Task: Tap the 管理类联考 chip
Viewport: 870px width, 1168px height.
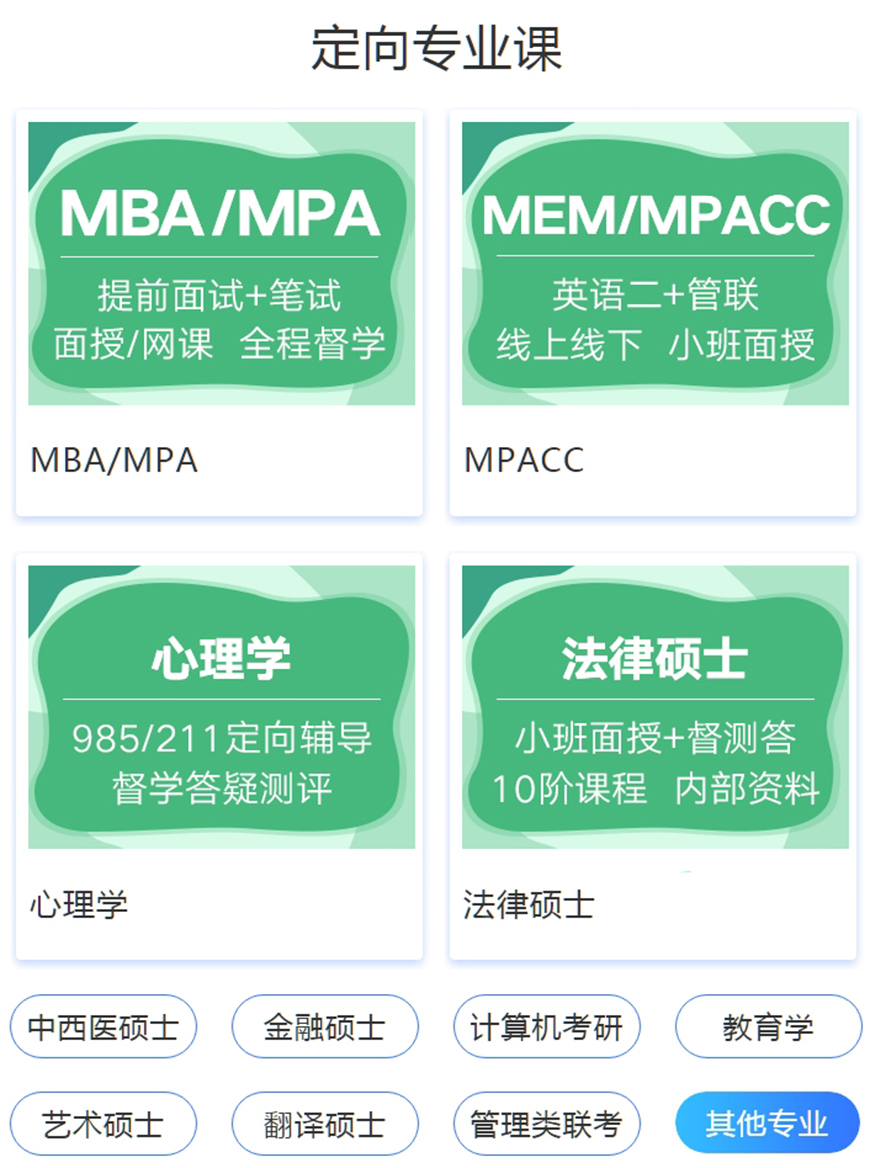Action: (x=547, y=1123)
